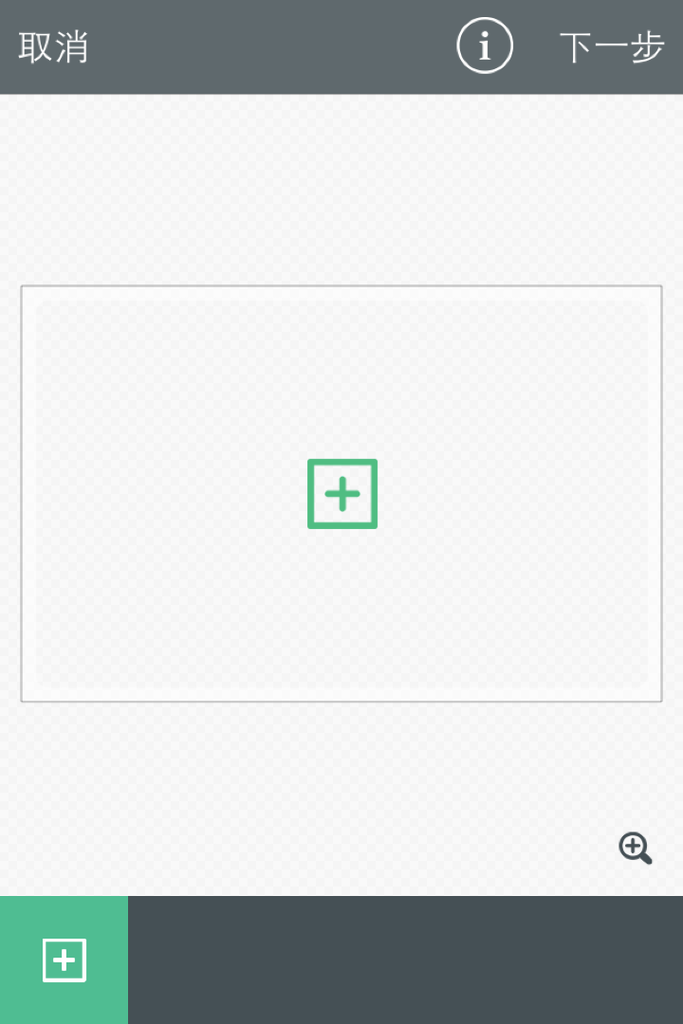Add photo via center green plus

tap(342, 494)
